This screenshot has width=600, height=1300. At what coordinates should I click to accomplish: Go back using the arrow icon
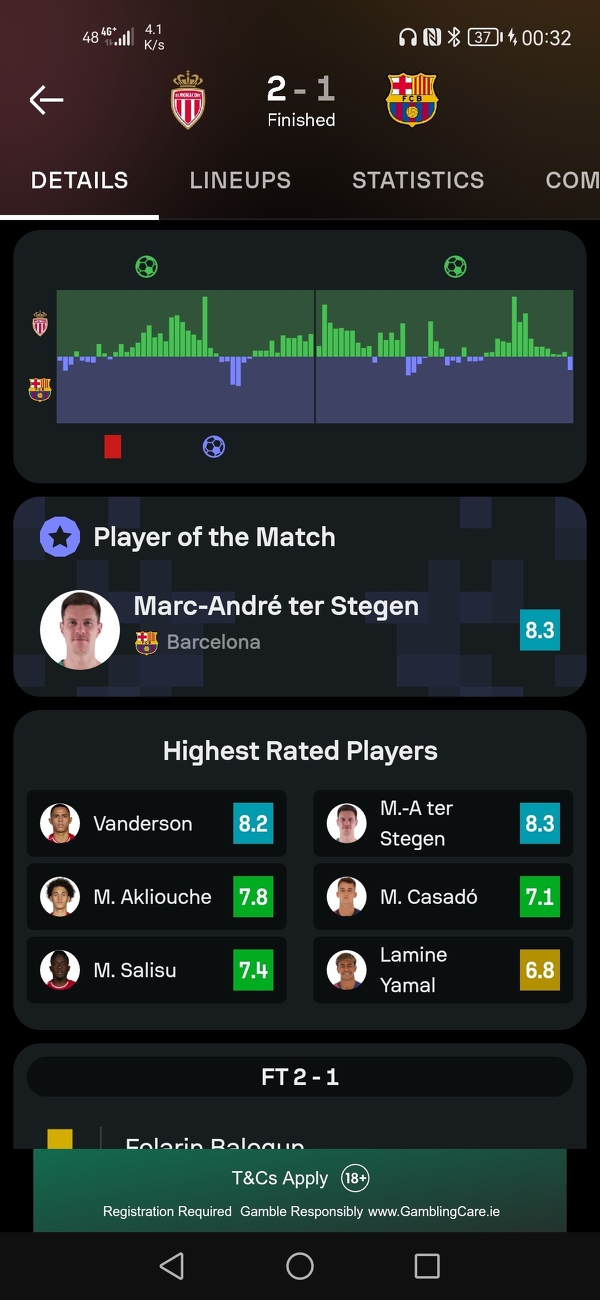point(46,99)
